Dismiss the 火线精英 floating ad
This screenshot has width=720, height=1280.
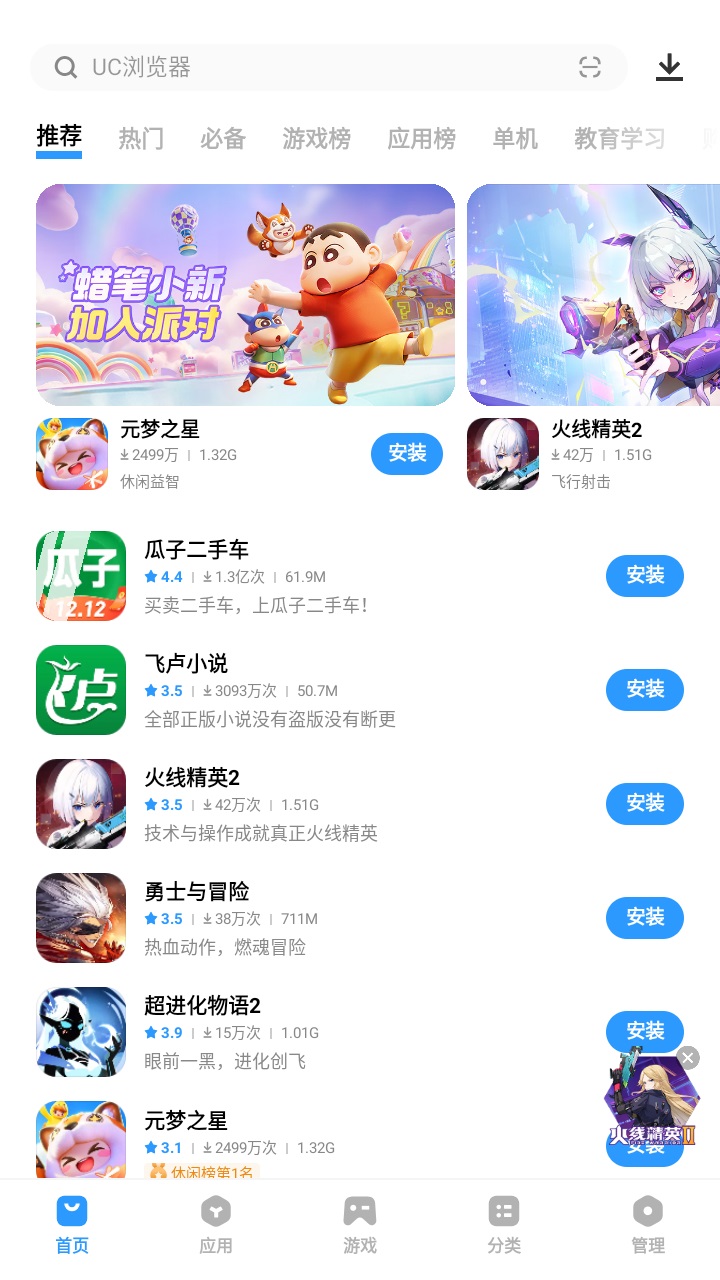tap(687, 1057)
